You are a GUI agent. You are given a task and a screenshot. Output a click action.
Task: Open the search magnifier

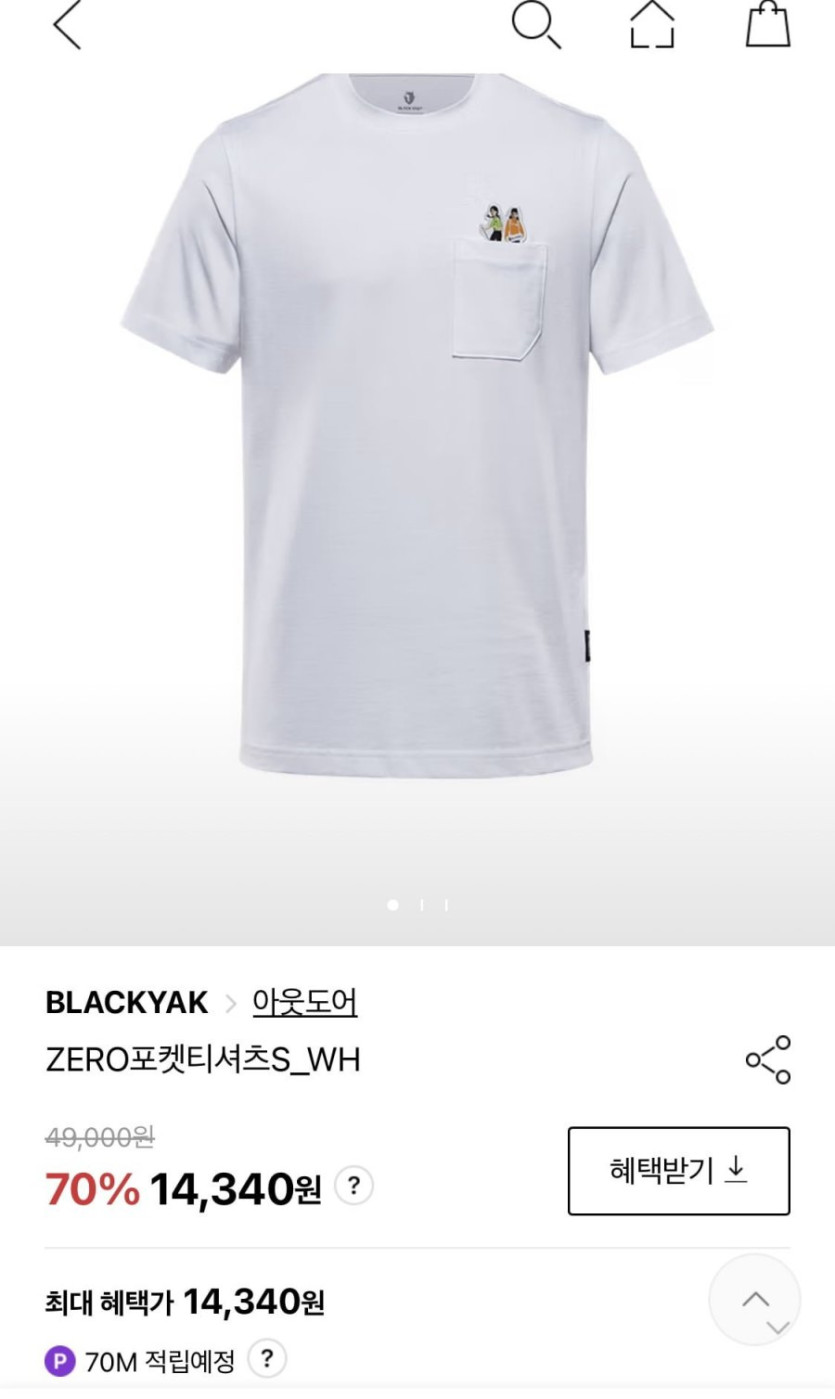click(535, 24)
